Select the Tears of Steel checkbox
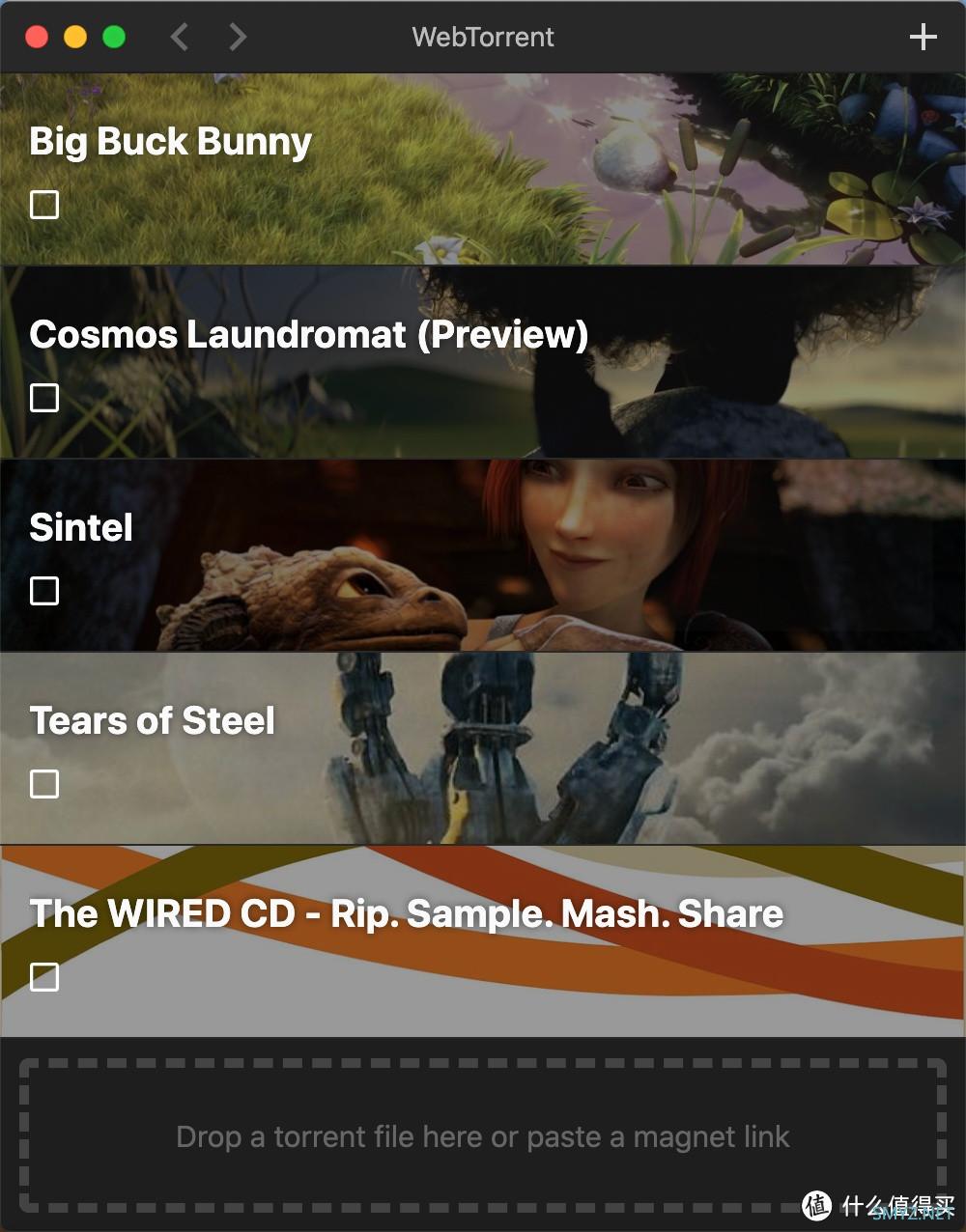 [44, 784]
